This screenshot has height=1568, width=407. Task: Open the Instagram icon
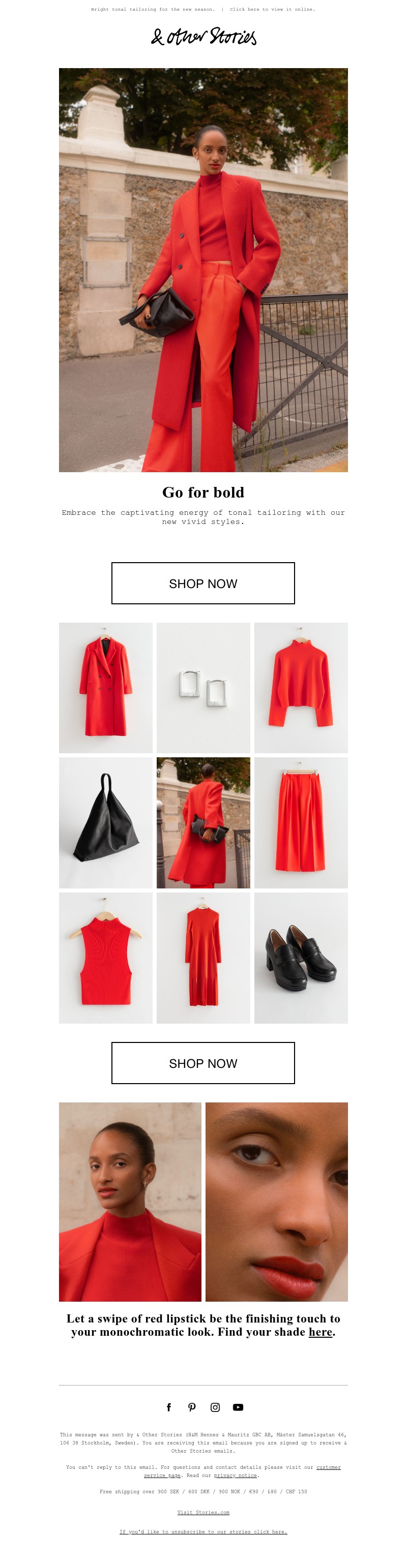pyautogui.click(x=215, y=1407)
